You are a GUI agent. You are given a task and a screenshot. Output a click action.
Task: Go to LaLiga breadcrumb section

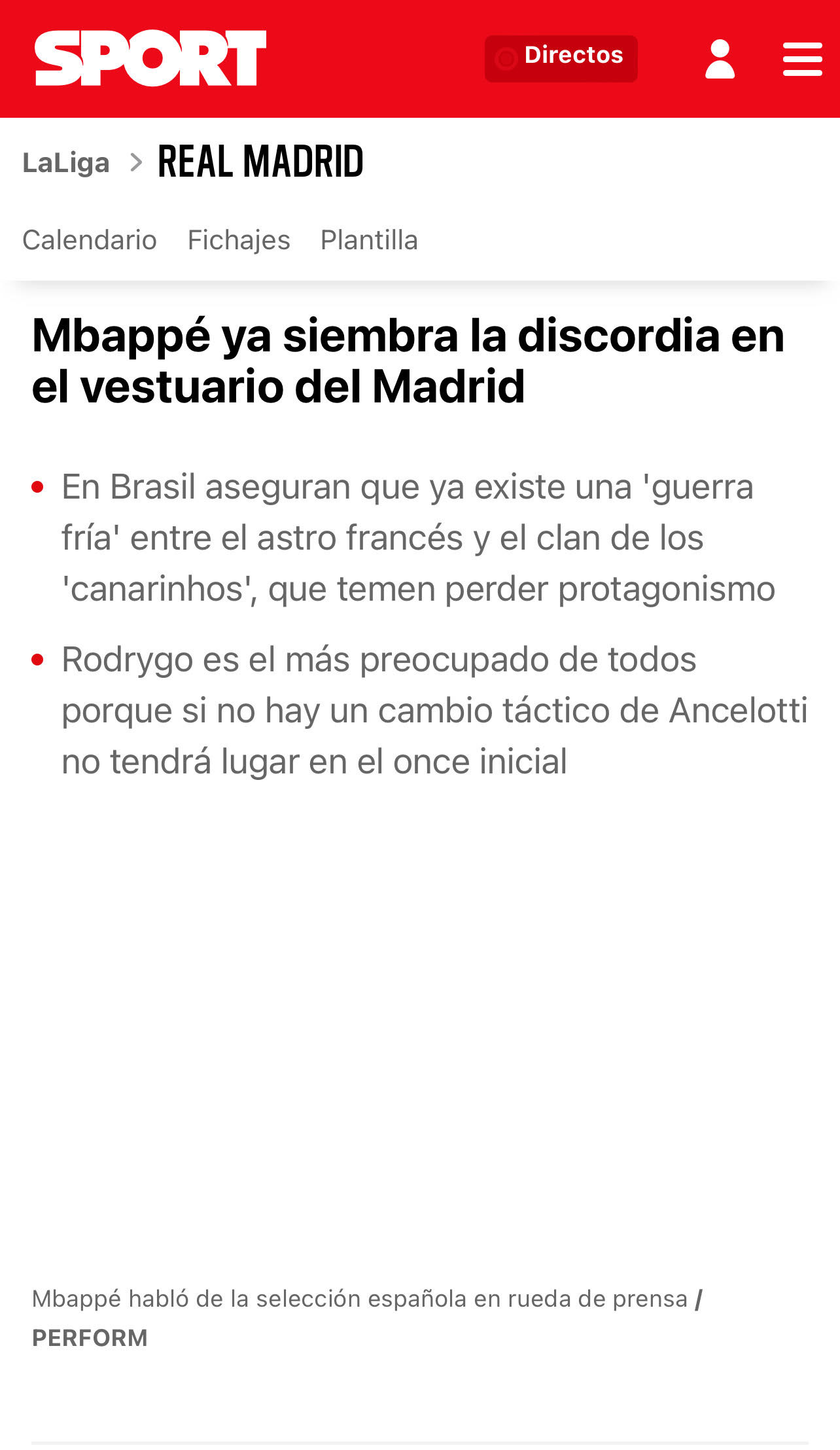(66, 163)
